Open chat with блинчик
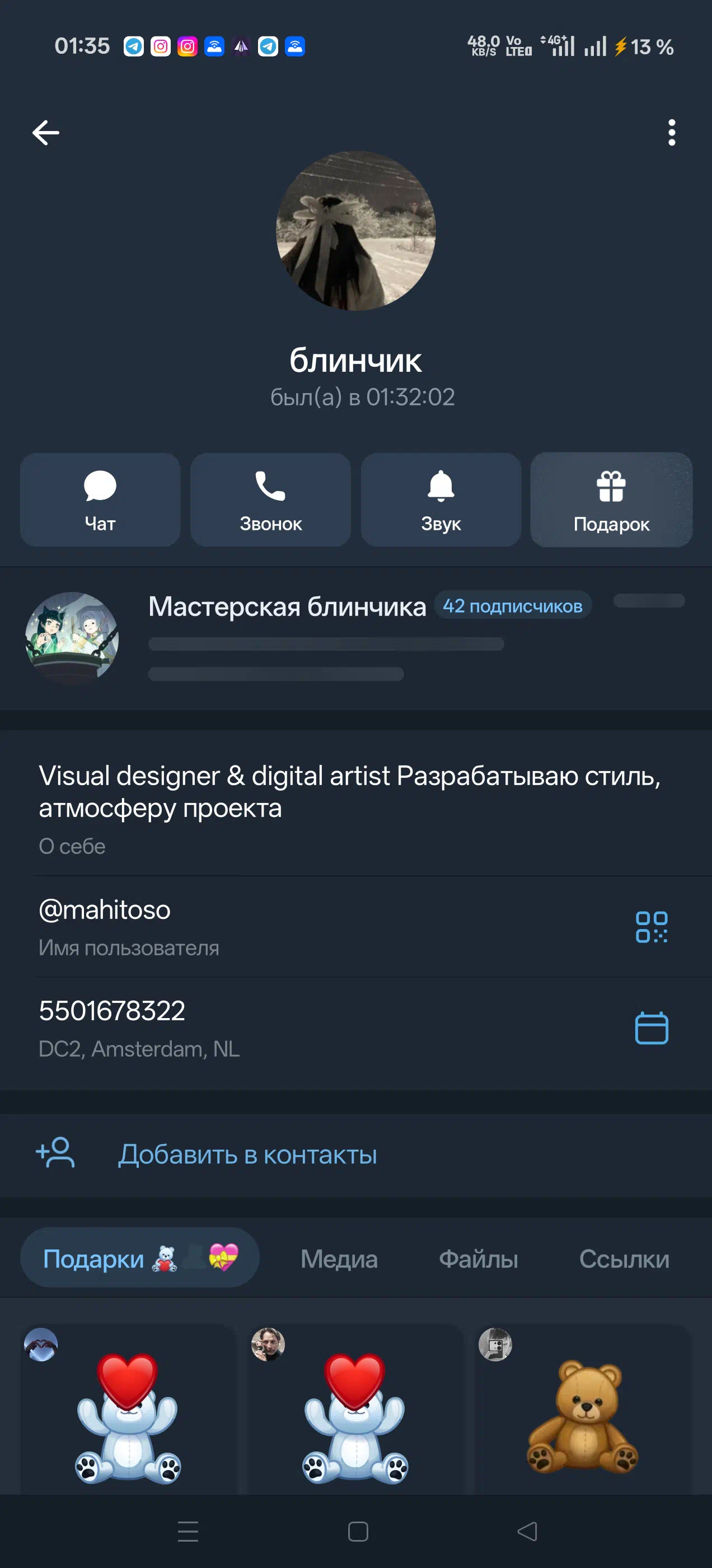 click(100, 500)
